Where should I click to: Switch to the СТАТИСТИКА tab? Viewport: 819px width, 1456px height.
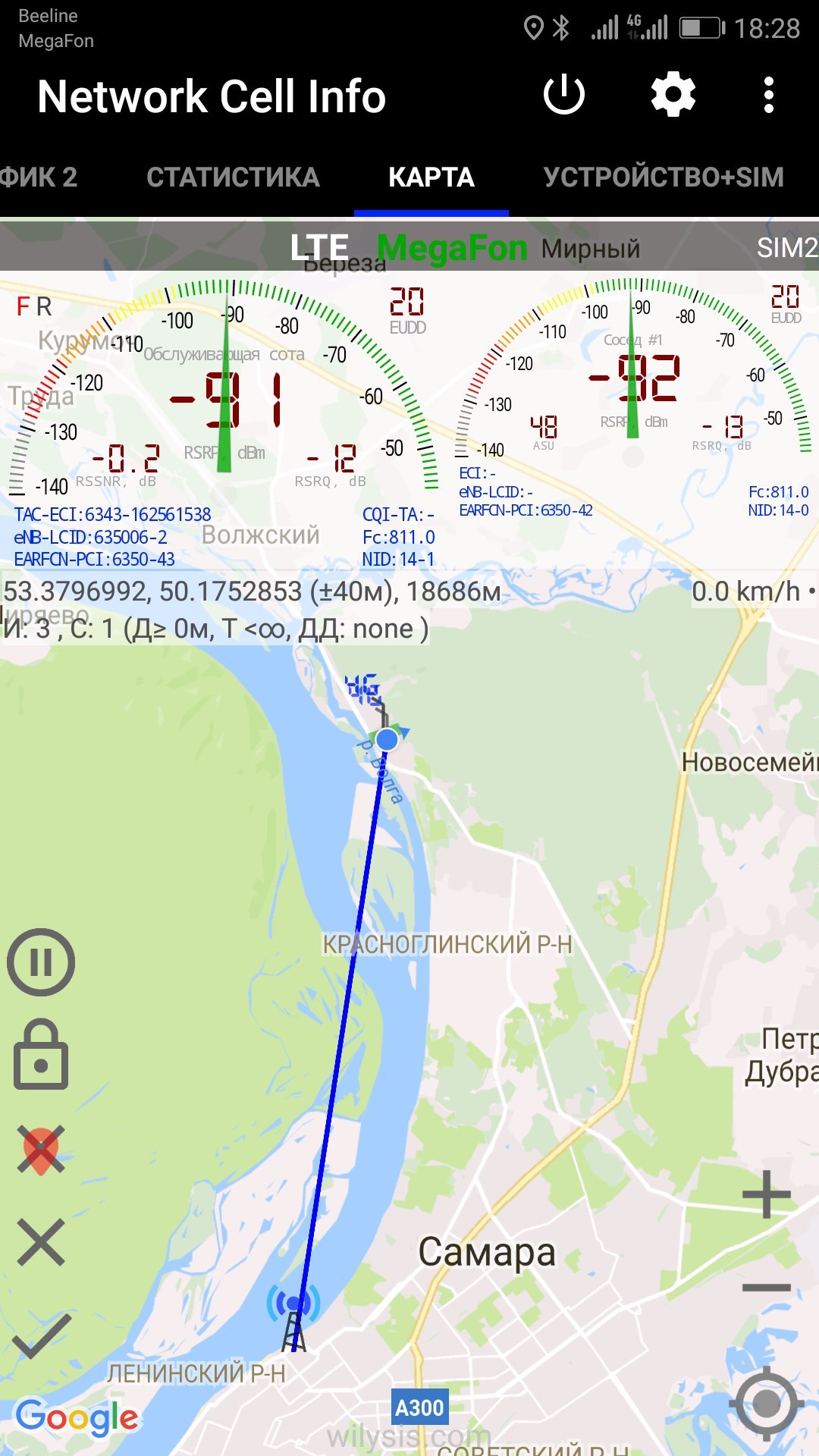click(233, 177)
